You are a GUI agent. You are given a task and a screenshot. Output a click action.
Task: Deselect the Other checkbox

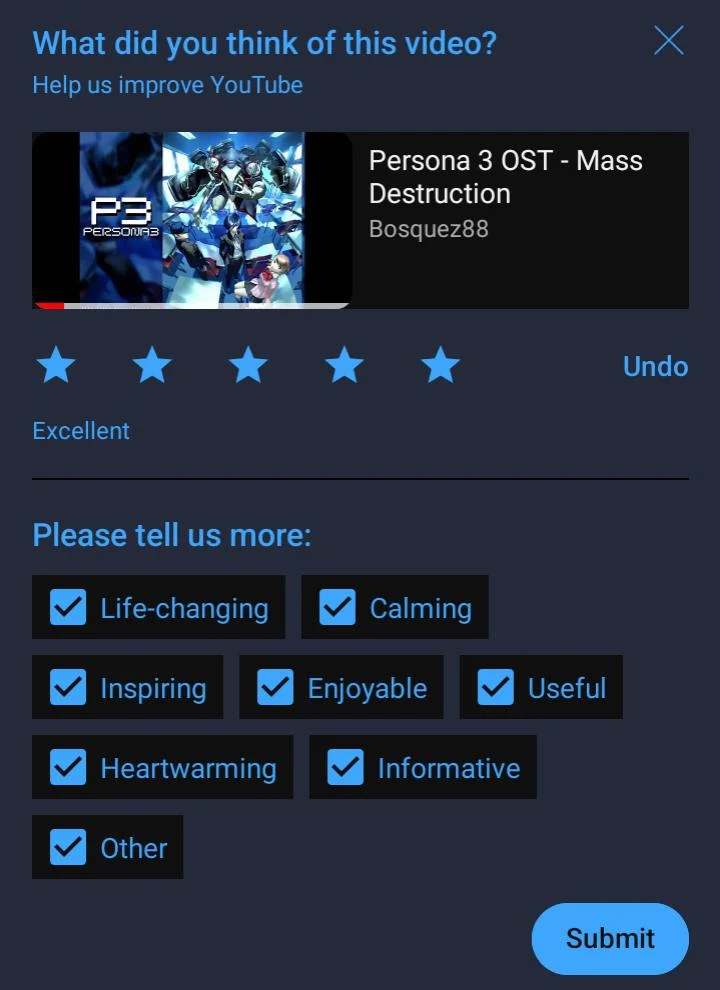click(x=68, y=847)
